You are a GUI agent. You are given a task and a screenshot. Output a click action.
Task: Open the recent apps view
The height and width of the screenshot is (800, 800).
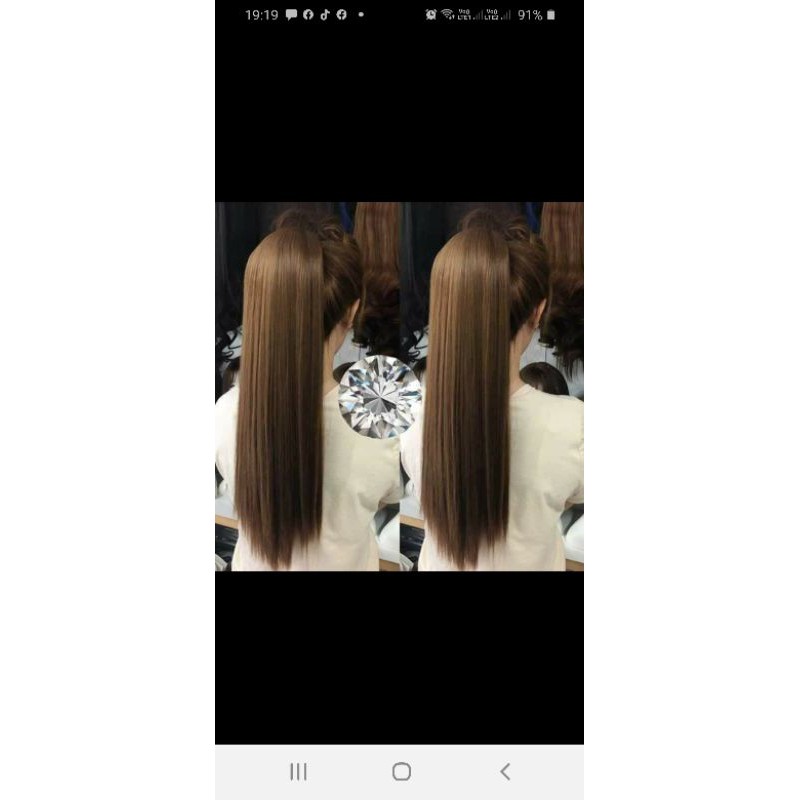298,771
